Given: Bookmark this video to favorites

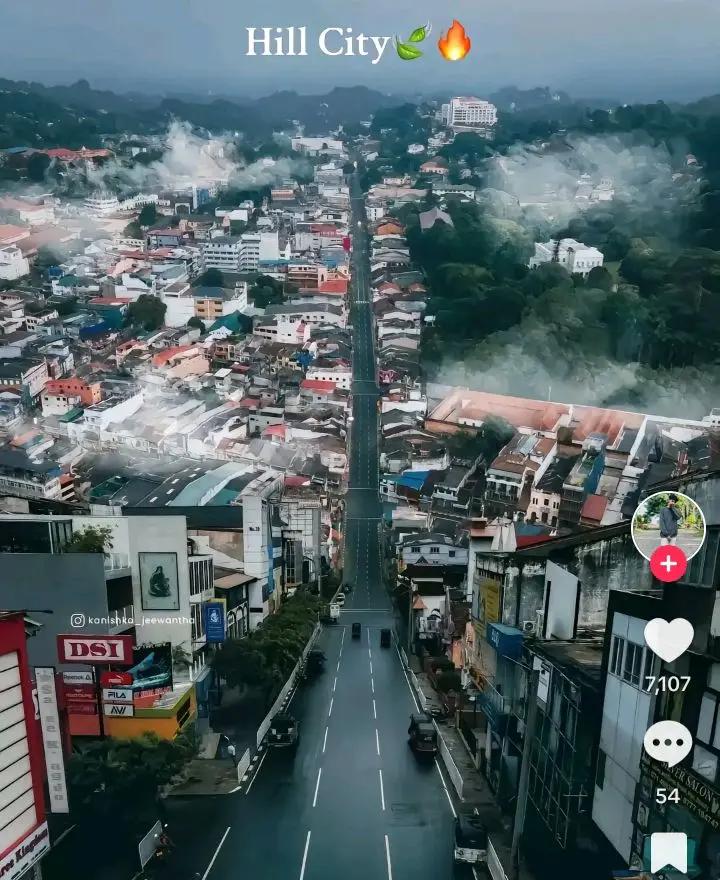Looking at the screenshot, I should 668,852.
